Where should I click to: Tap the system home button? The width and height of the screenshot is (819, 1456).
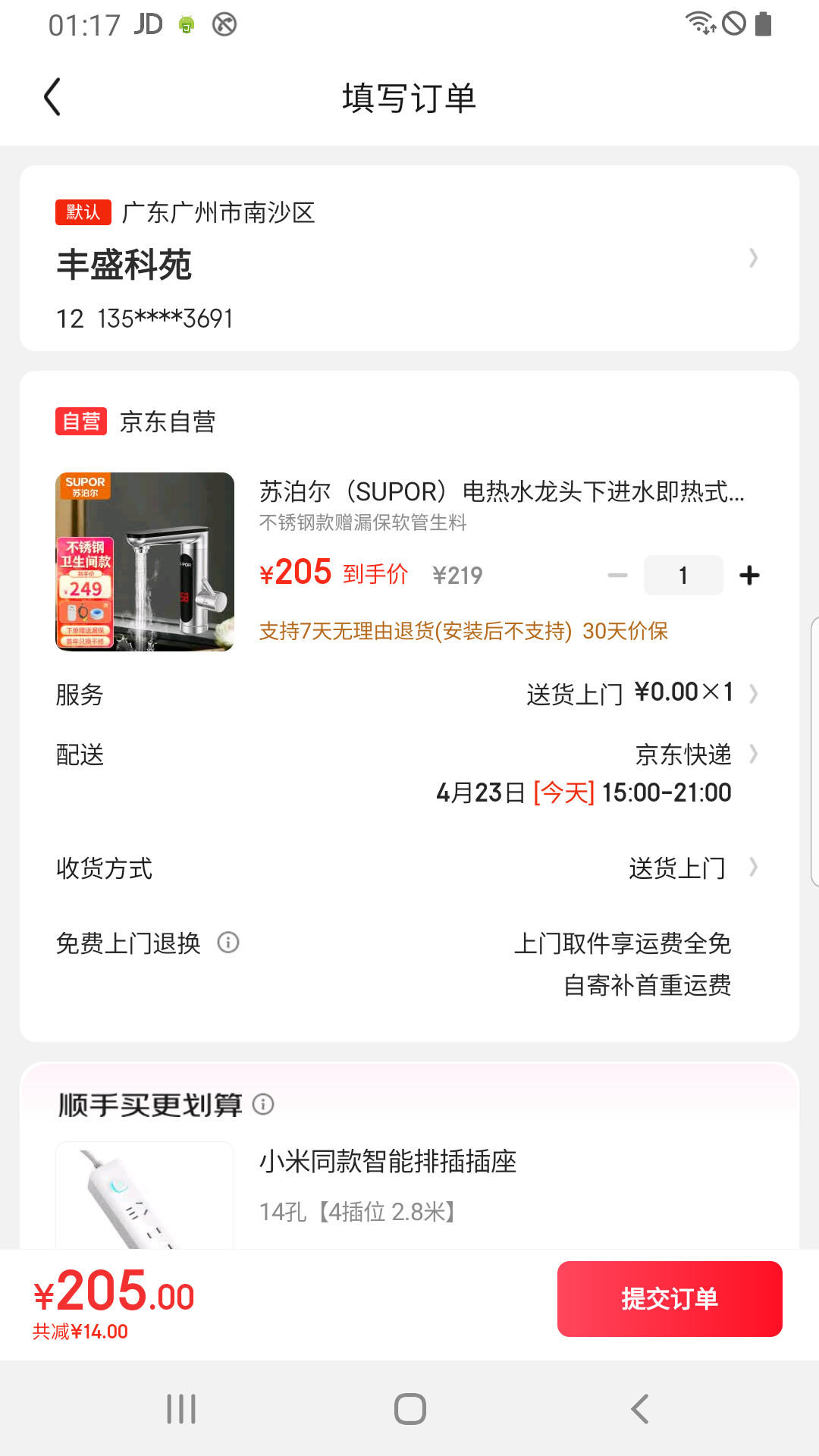point(409,1409)
